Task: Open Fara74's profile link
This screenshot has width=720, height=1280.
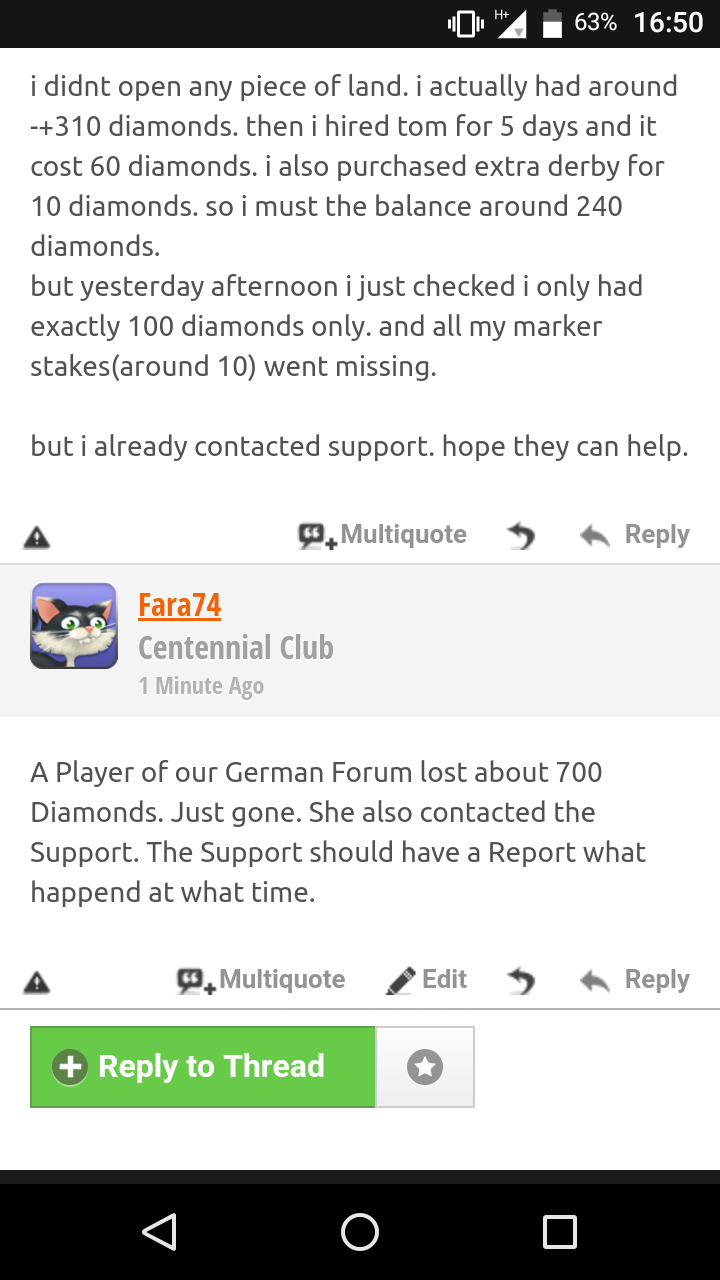Action: (x=179, y=605)
